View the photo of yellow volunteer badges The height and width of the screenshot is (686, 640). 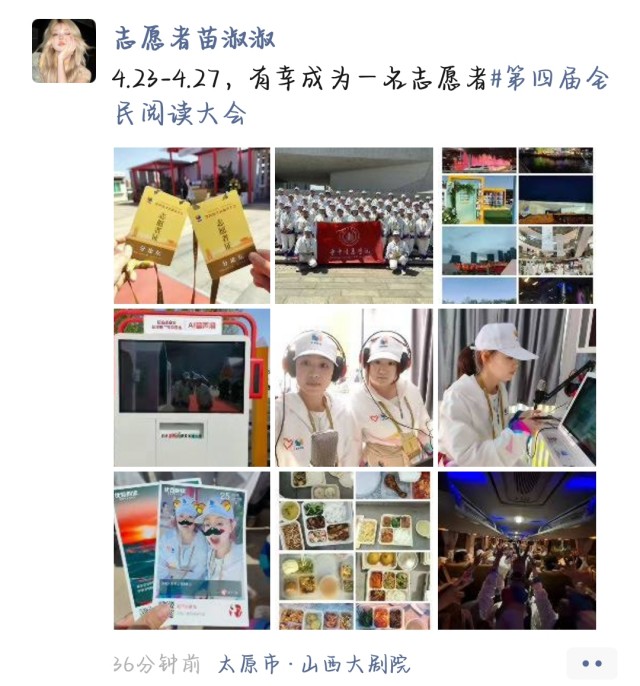192,226
